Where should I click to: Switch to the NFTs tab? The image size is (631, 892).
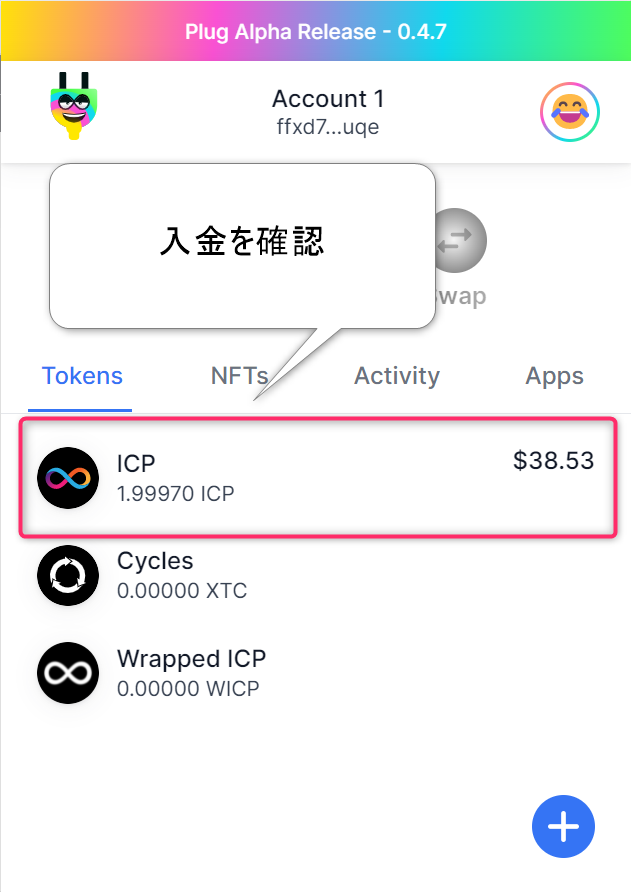(239, 376)
